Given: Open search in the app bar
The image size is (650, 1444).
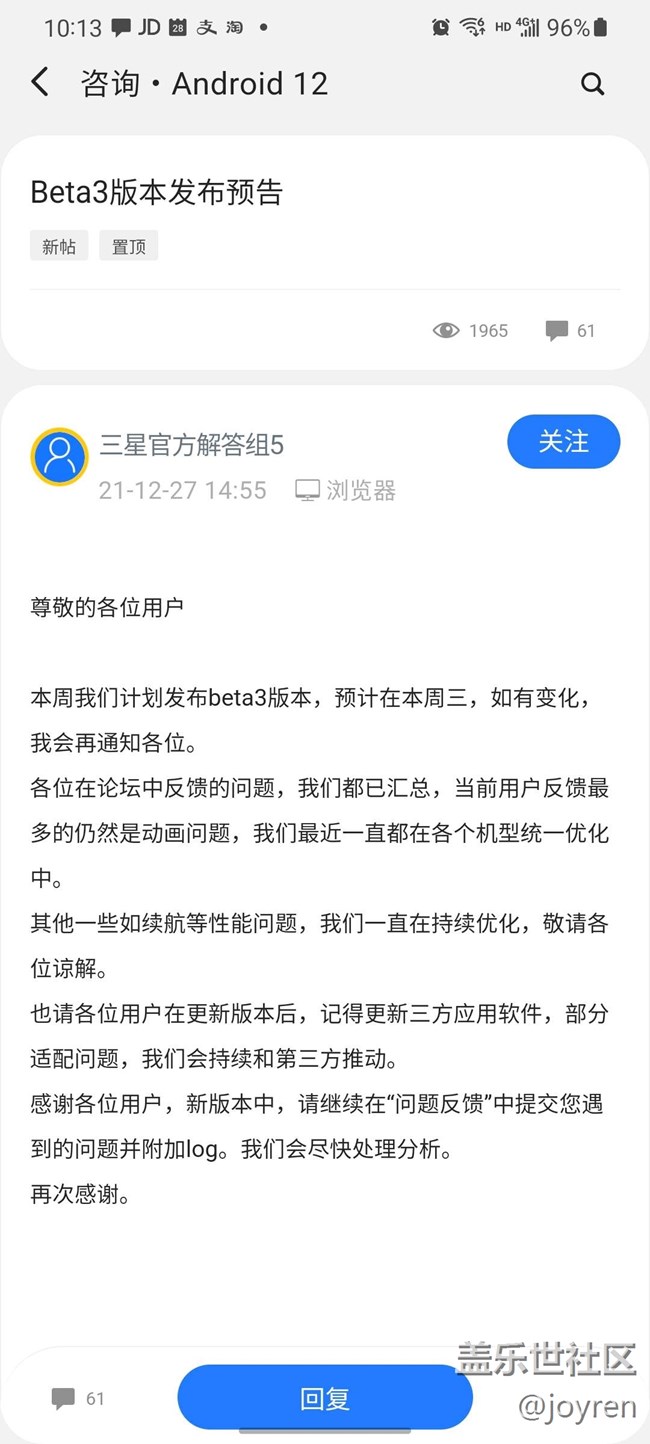Looking at the screenshot, I should tap(592, 84).
